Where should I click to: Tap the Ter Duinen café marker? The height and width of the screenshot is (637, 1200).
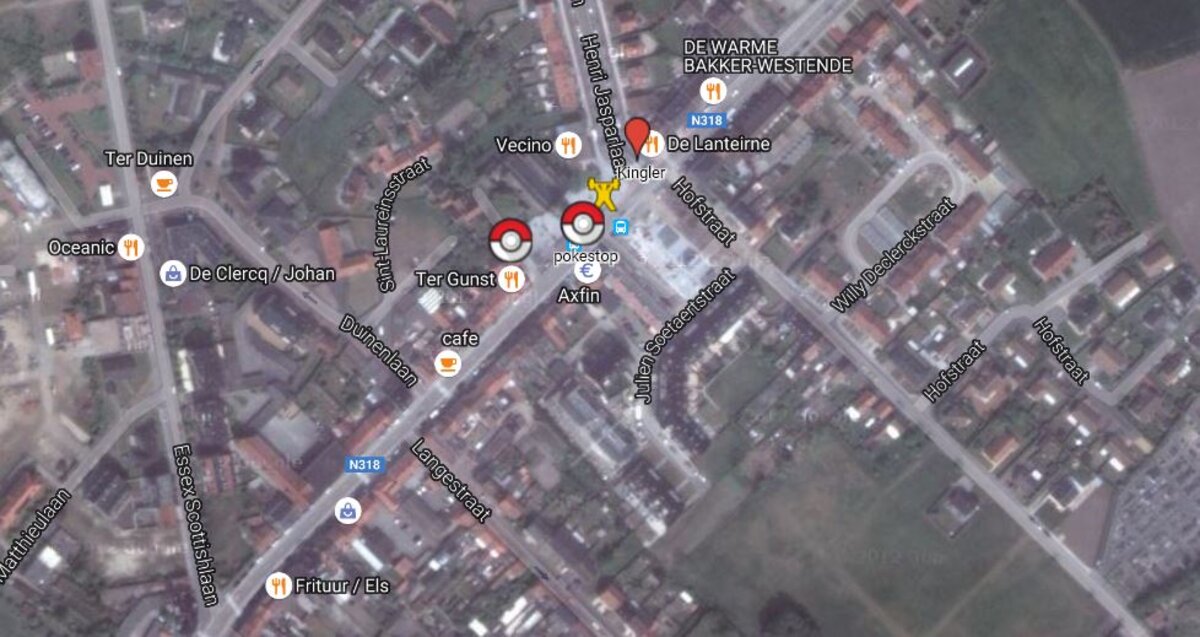pyautogui.click(x=162, y=183)
